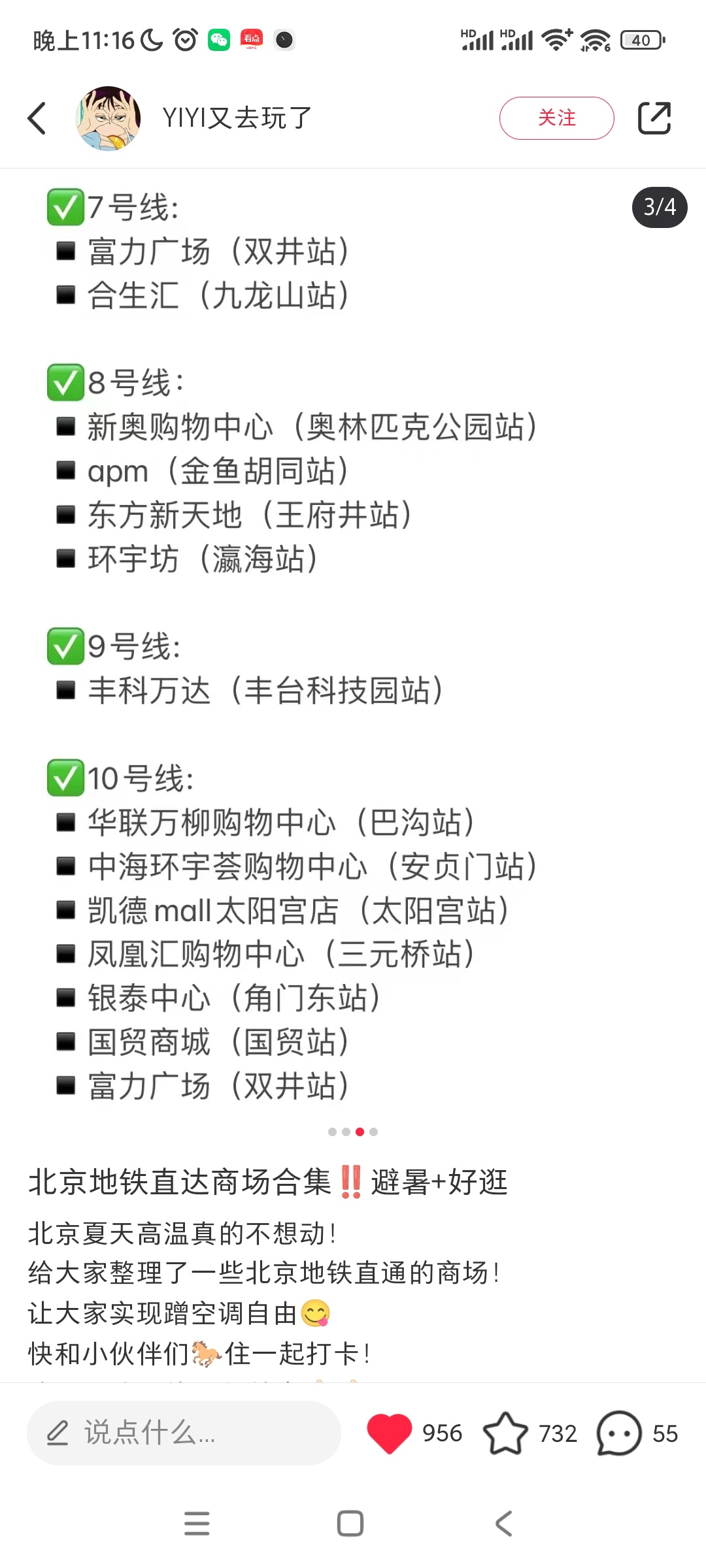The width and height of the screenshot is (706, 1568).
Task: Open the 说点什么 comment input
Action: point(184,1433)
